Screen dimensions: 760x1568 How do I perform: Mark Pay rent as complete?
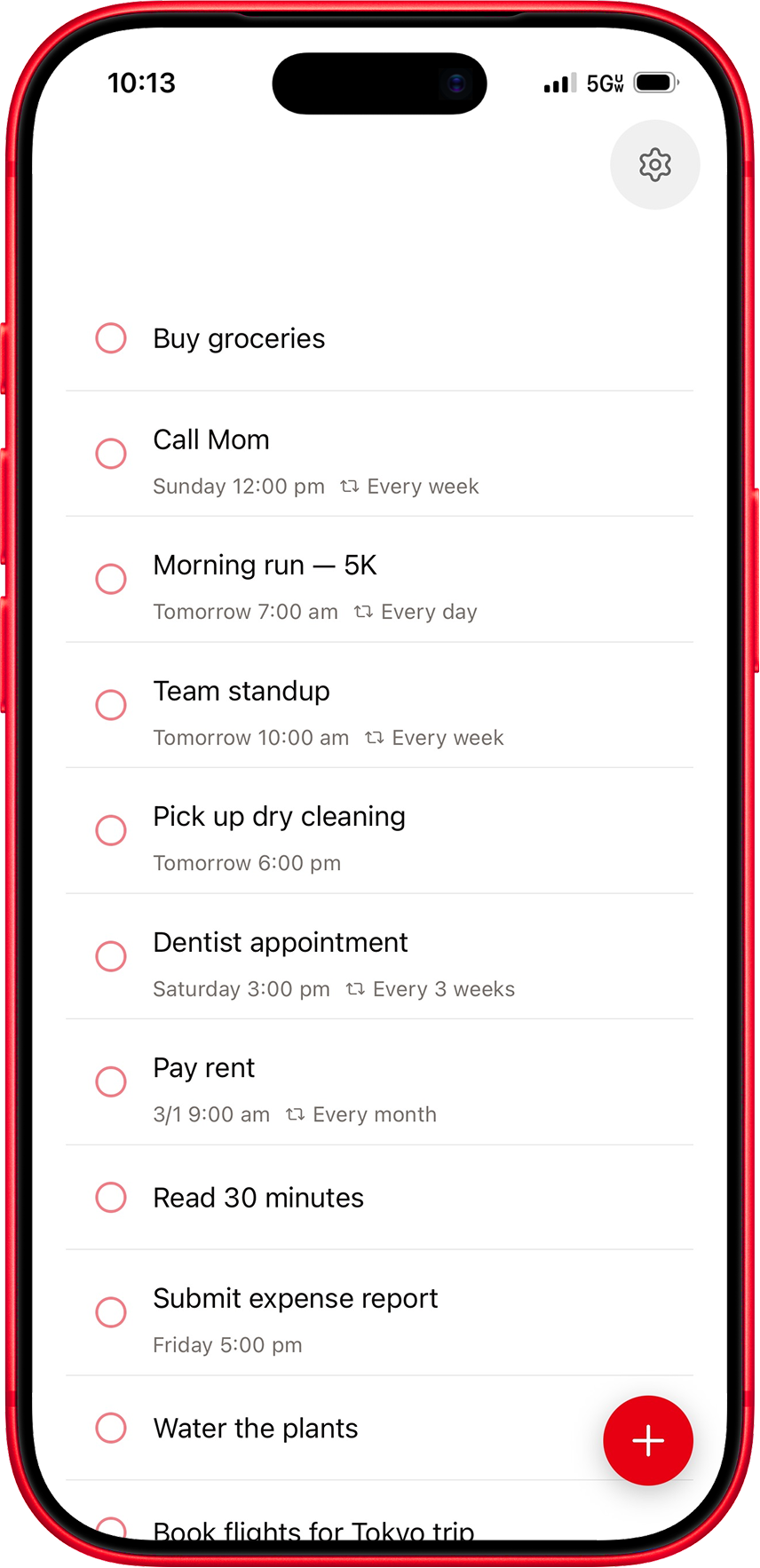pos(111,1081)
